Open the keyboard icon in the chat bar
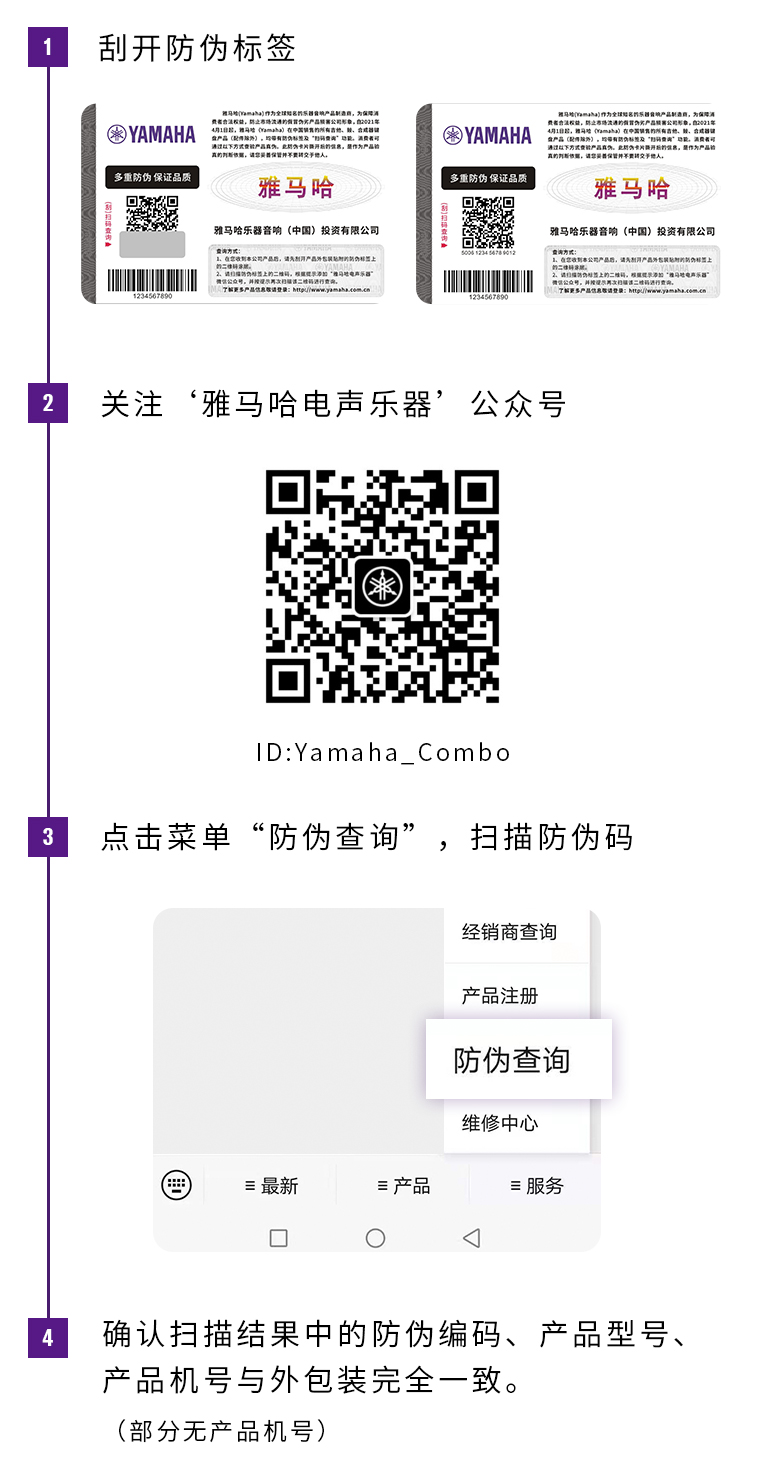The image size is (768, 1466). point(176,1184)
